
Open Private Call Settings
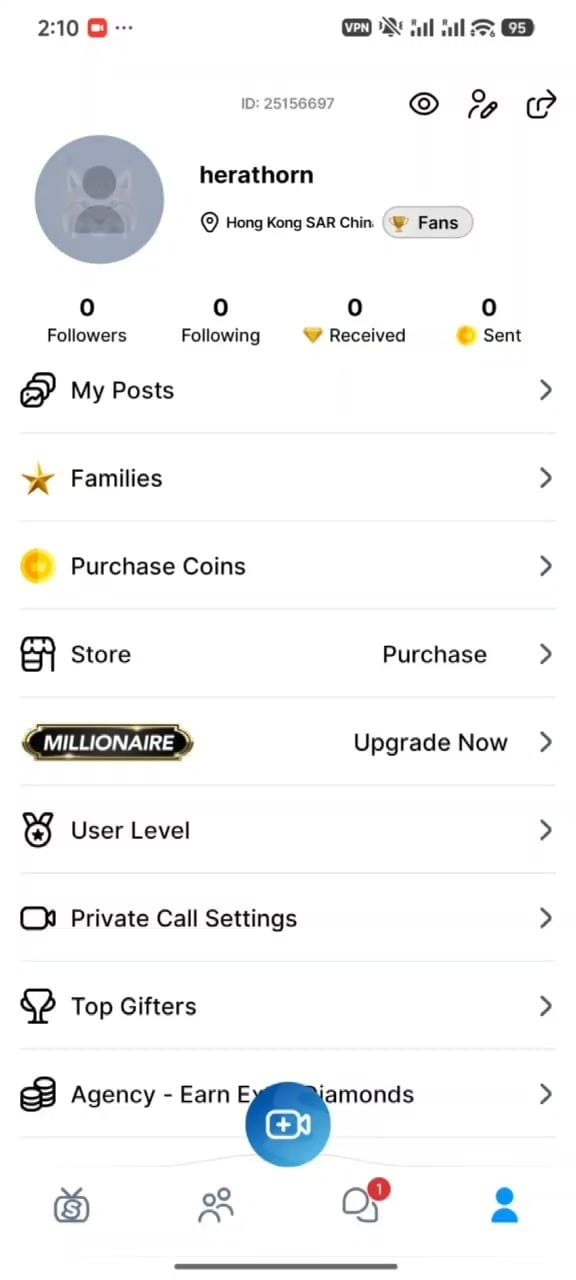pyautogui.click(x=288, y=918)
